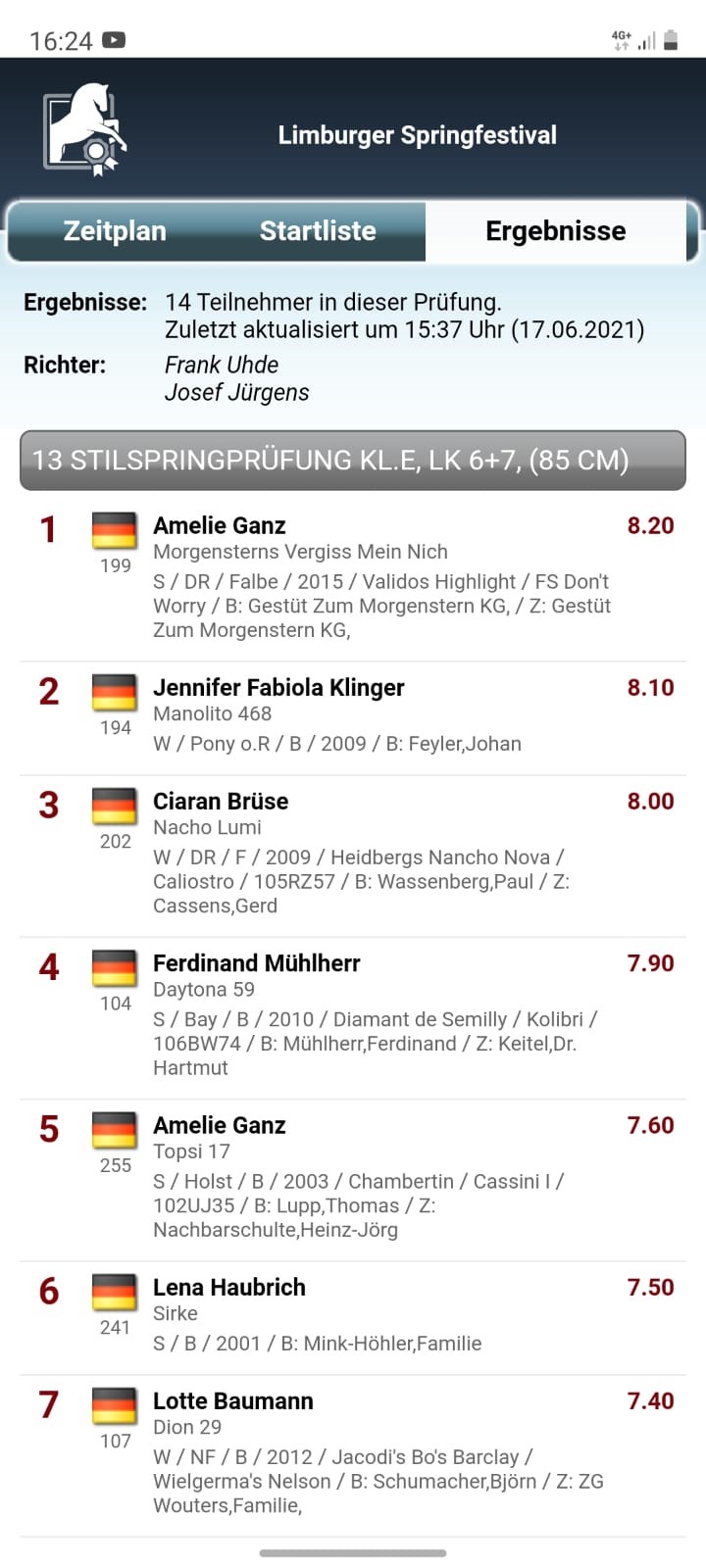The image size is (706, 1568).
Task: Open Ferdinand Mühlherr's result with Daytona 59
Action: coord(353,1015)
